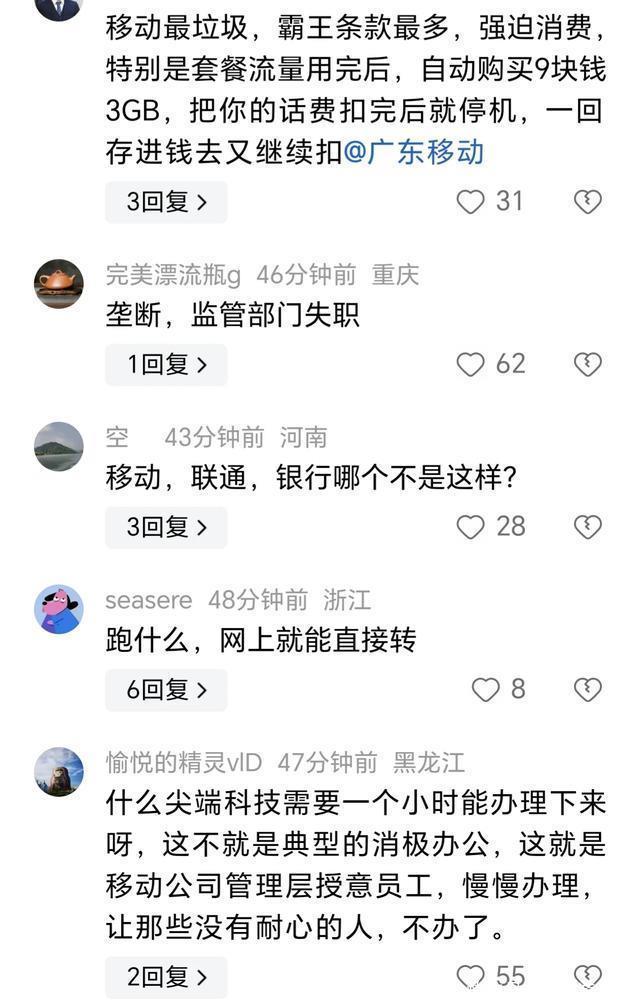Open seasere's profile avatar
The image size is (640, 1005).
(58, 609)
